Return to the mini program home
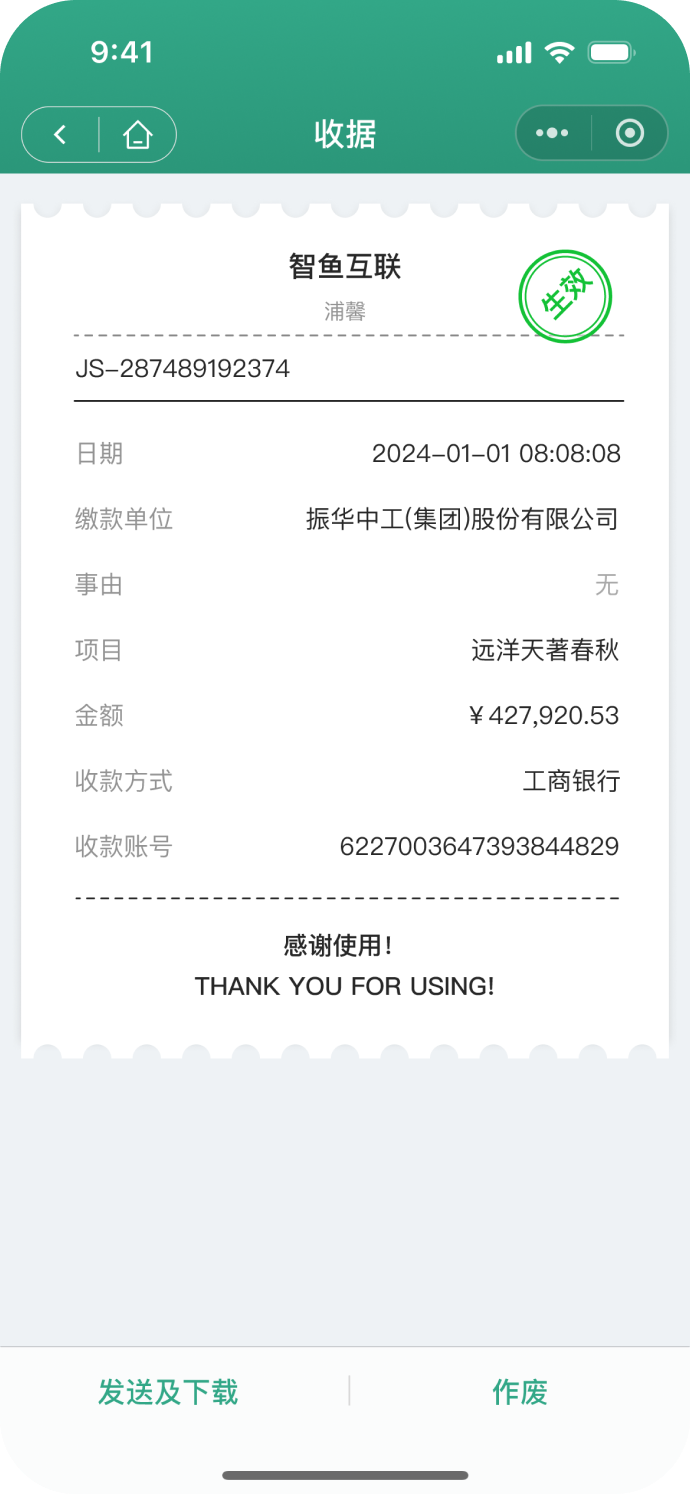The height and width of the screenshot is (1494, 690). click(137, 134)
